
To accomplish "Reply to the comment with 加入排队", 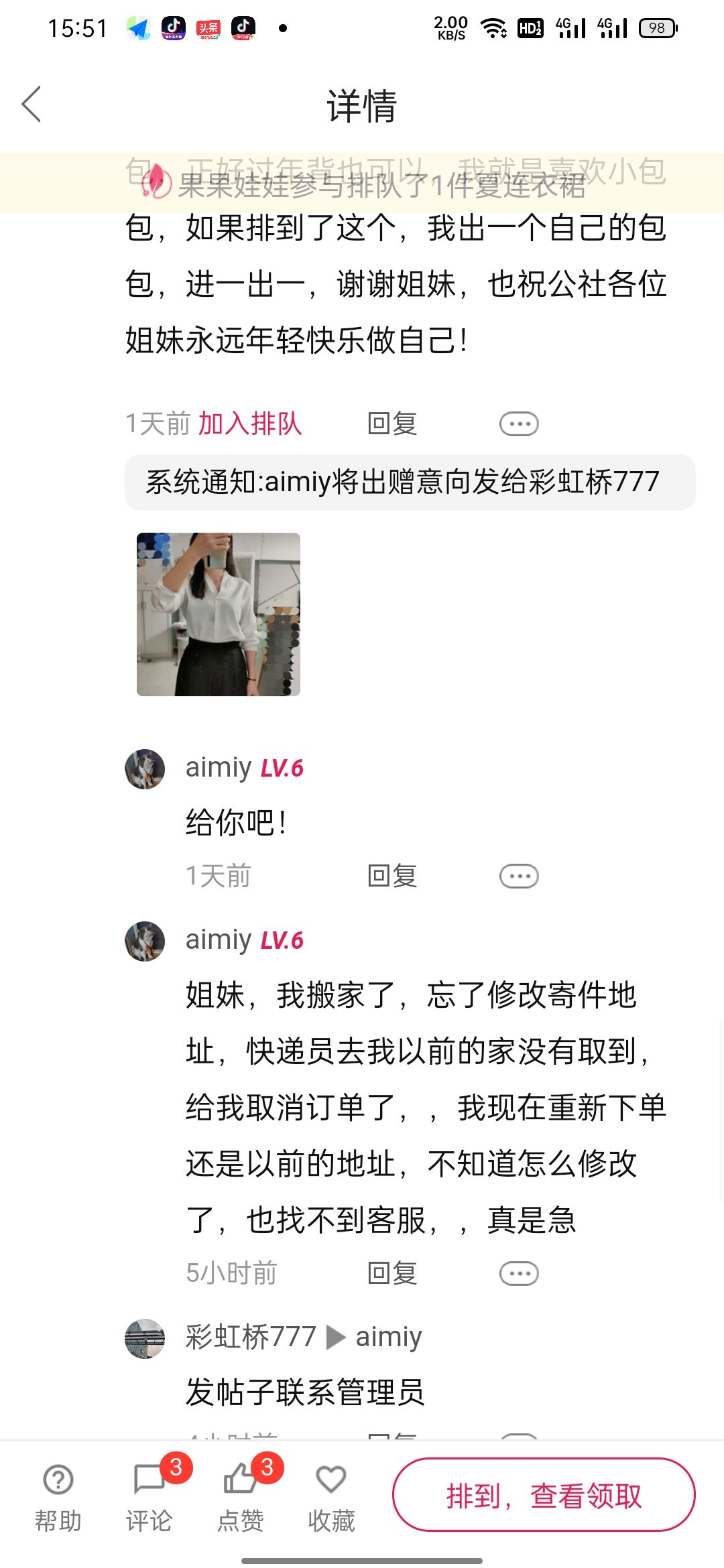I will click(x=392, y=423).
